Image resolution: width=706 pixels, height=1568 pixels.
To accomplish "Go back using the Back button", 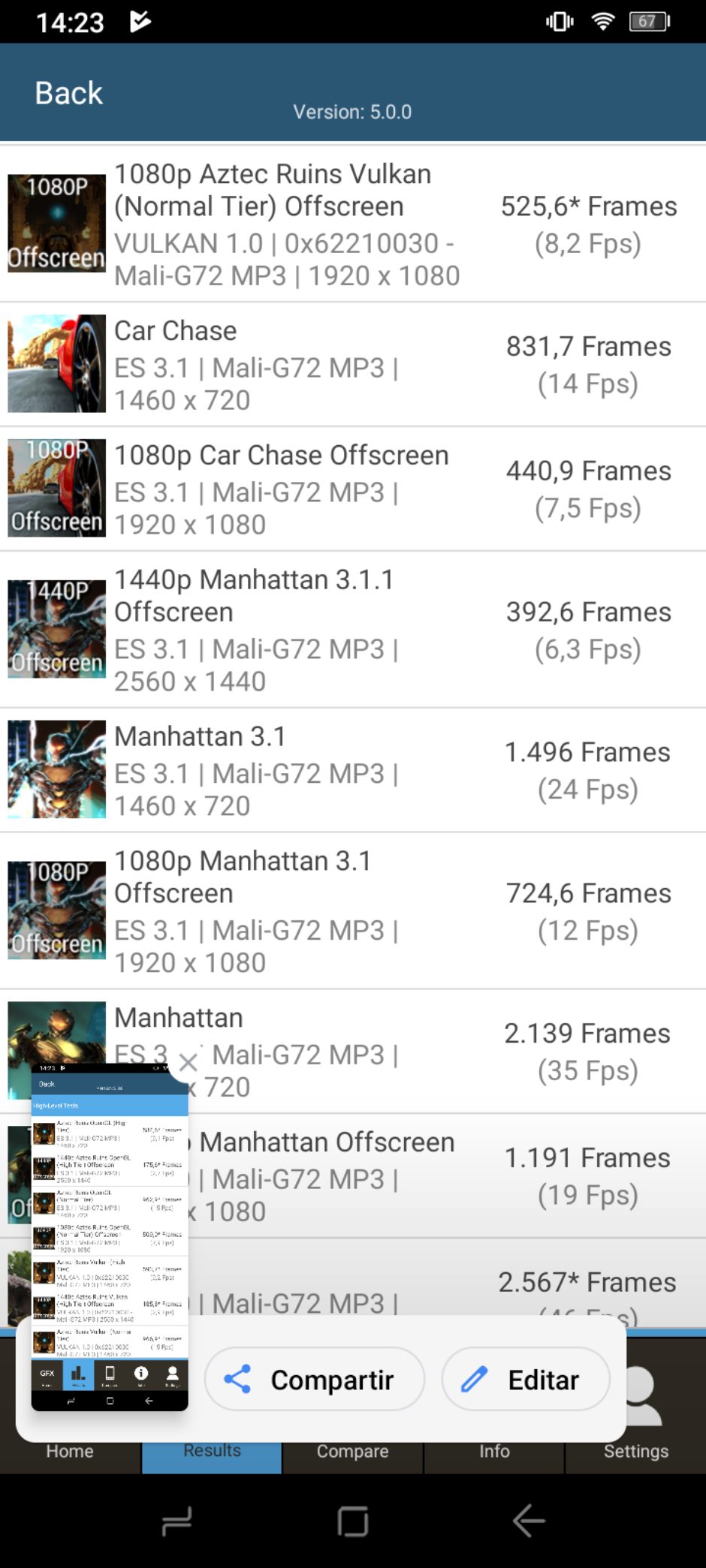I will (68, 93).
